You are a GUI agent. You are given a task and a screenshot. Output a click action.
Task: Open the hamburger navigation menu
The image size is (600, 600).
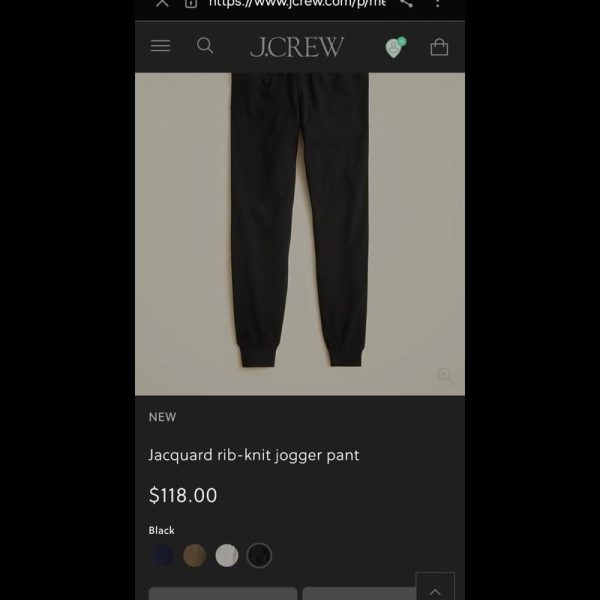click(160, 46)
